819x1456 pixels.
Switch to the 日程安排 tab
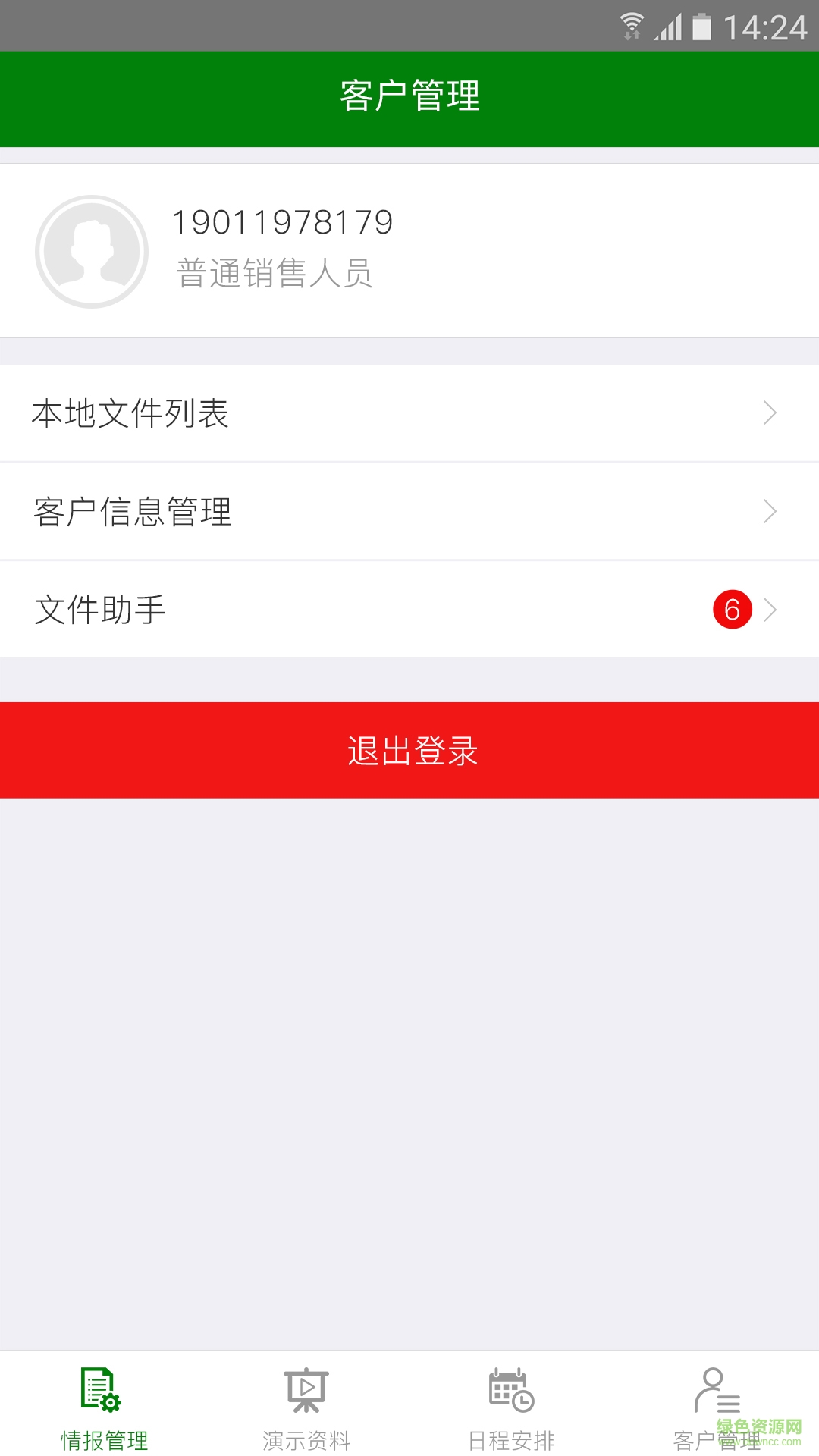tap(511, 1407)
